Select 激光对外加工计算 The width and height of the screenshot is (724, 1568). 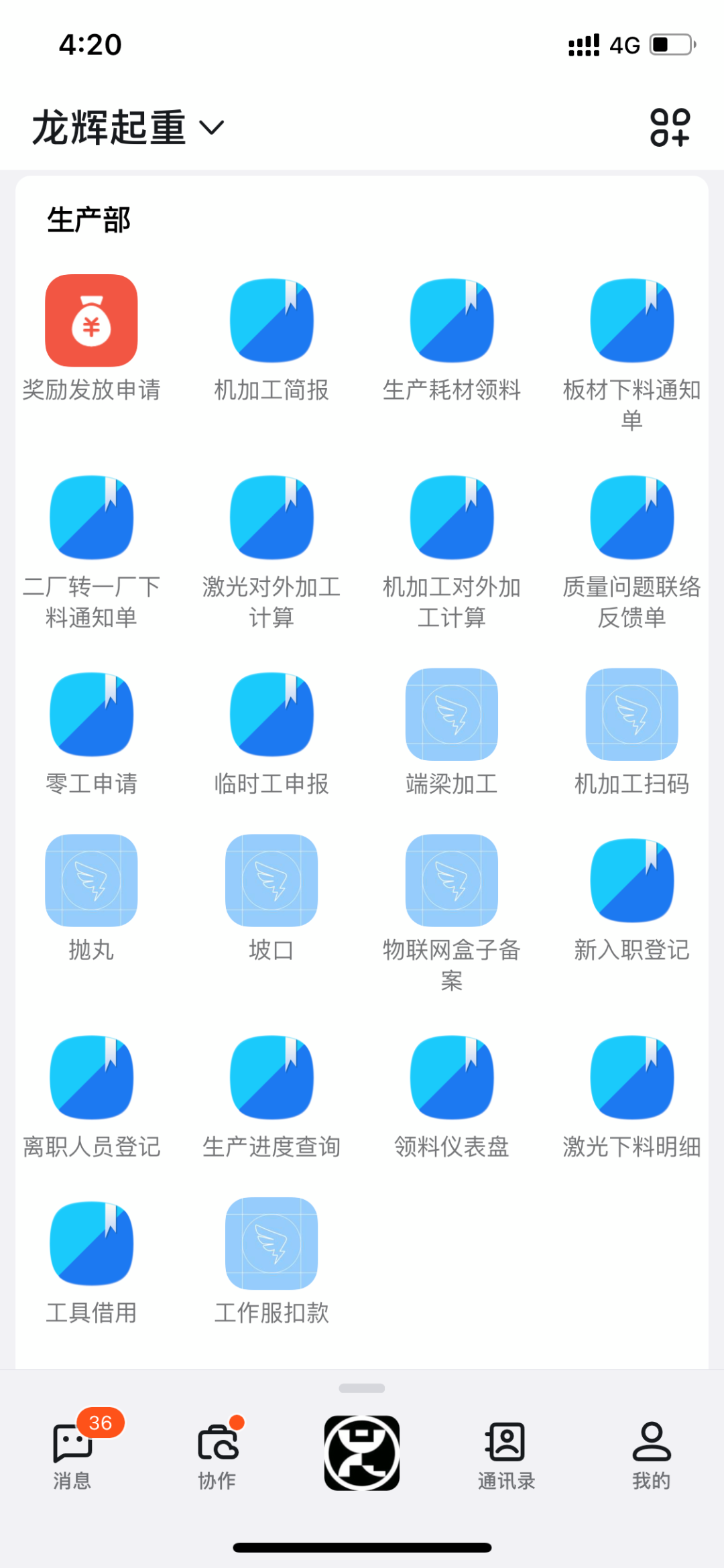coord(271,518)
